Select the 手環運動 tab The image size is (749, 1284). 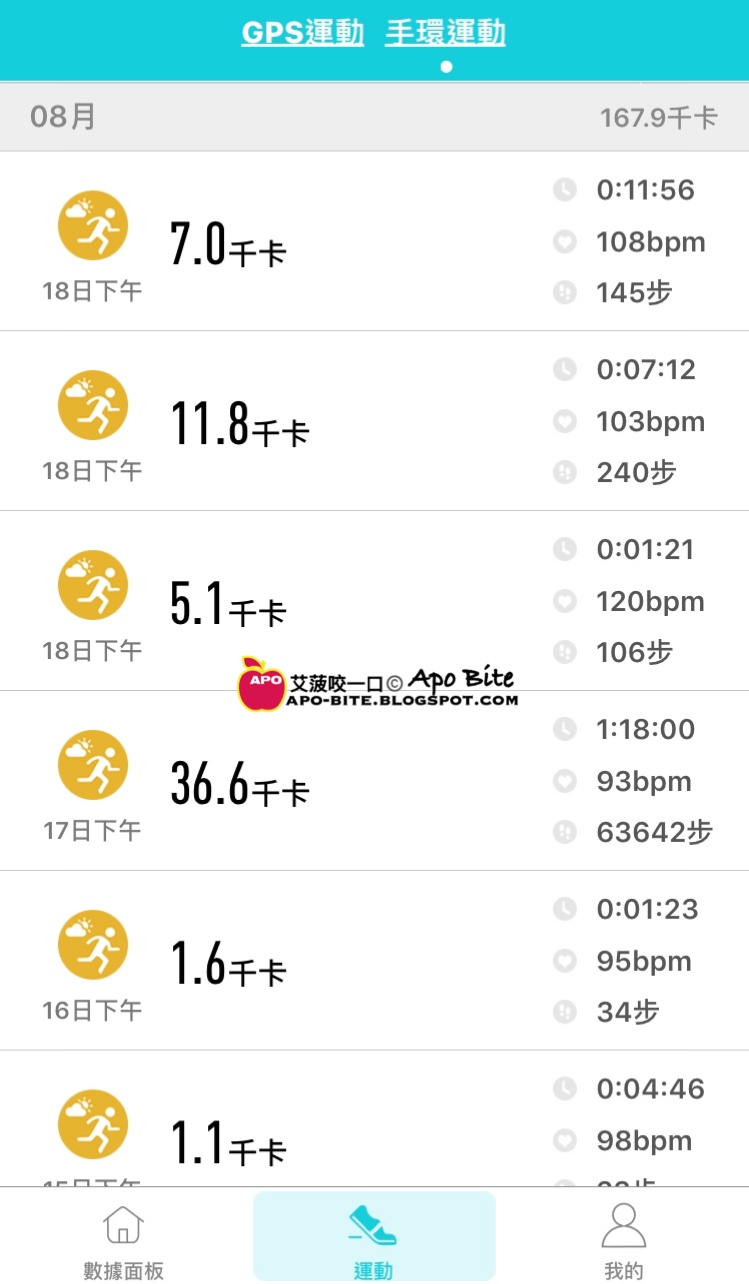[x=445, y=32]
